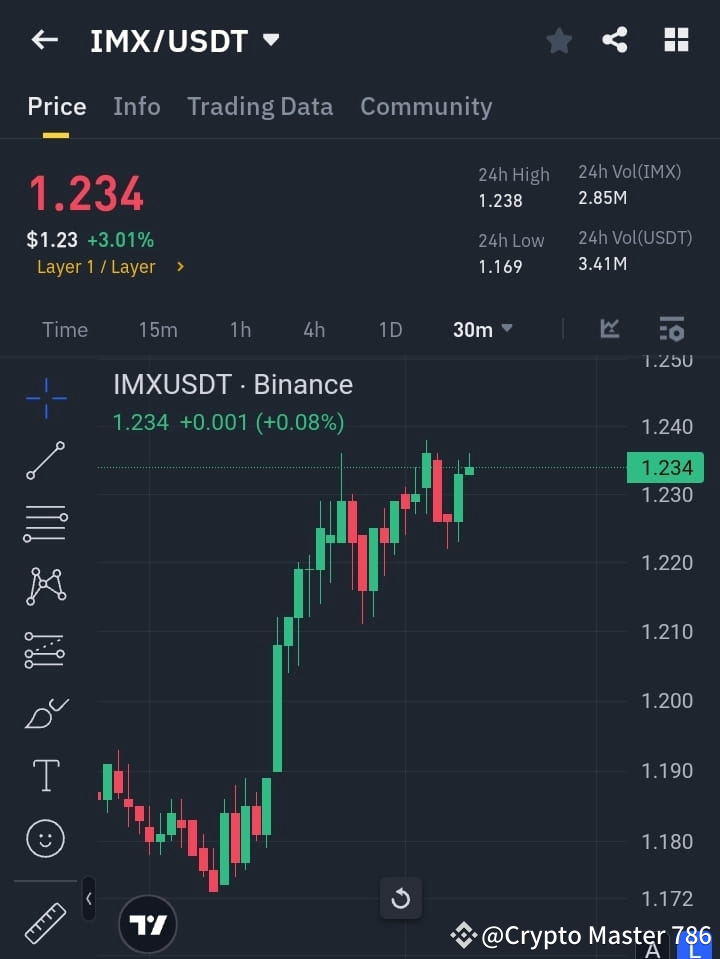
Task: Open chart display settings icon
Action: 671,329
